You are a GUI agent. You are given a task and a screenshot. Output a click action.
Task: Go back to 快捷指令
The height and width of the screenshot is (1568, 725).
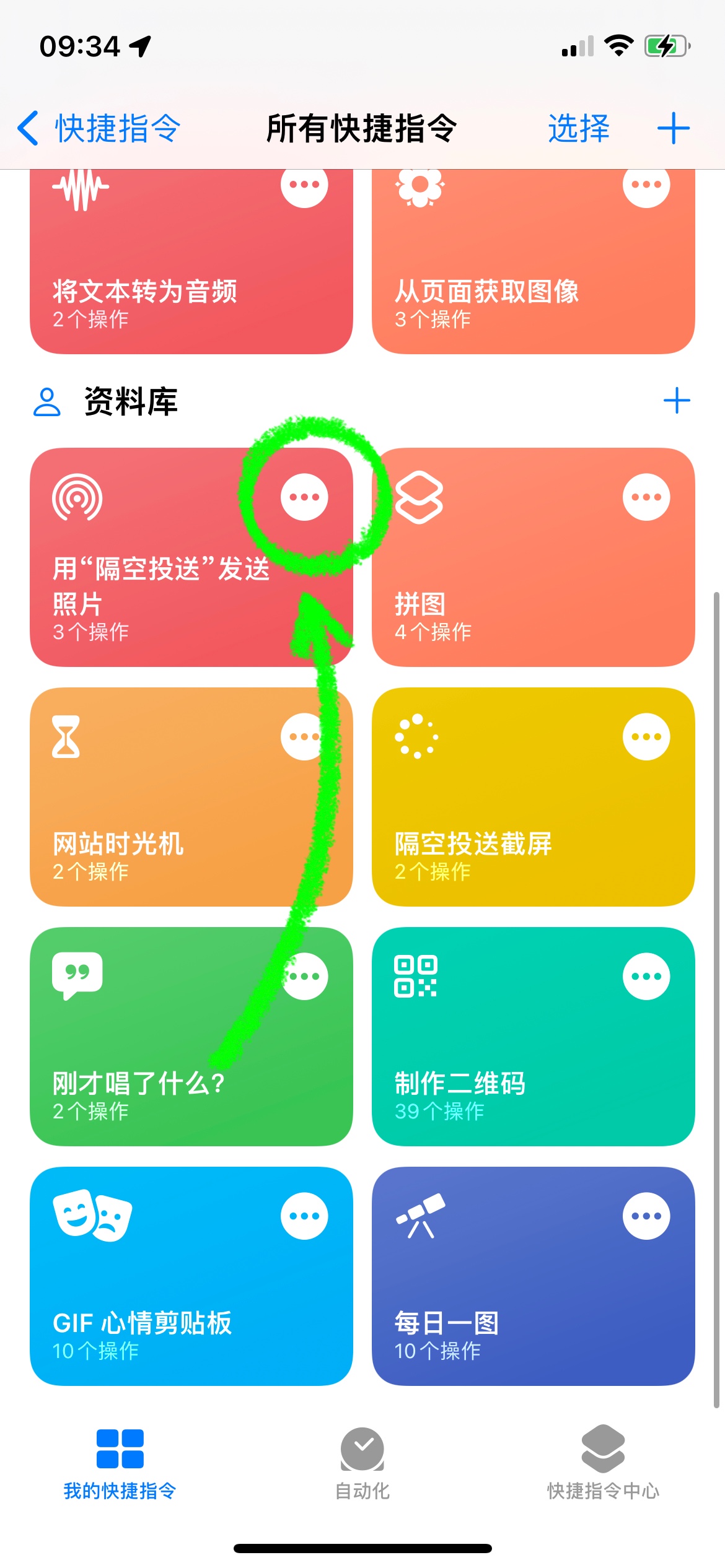[x=99, y=129]
